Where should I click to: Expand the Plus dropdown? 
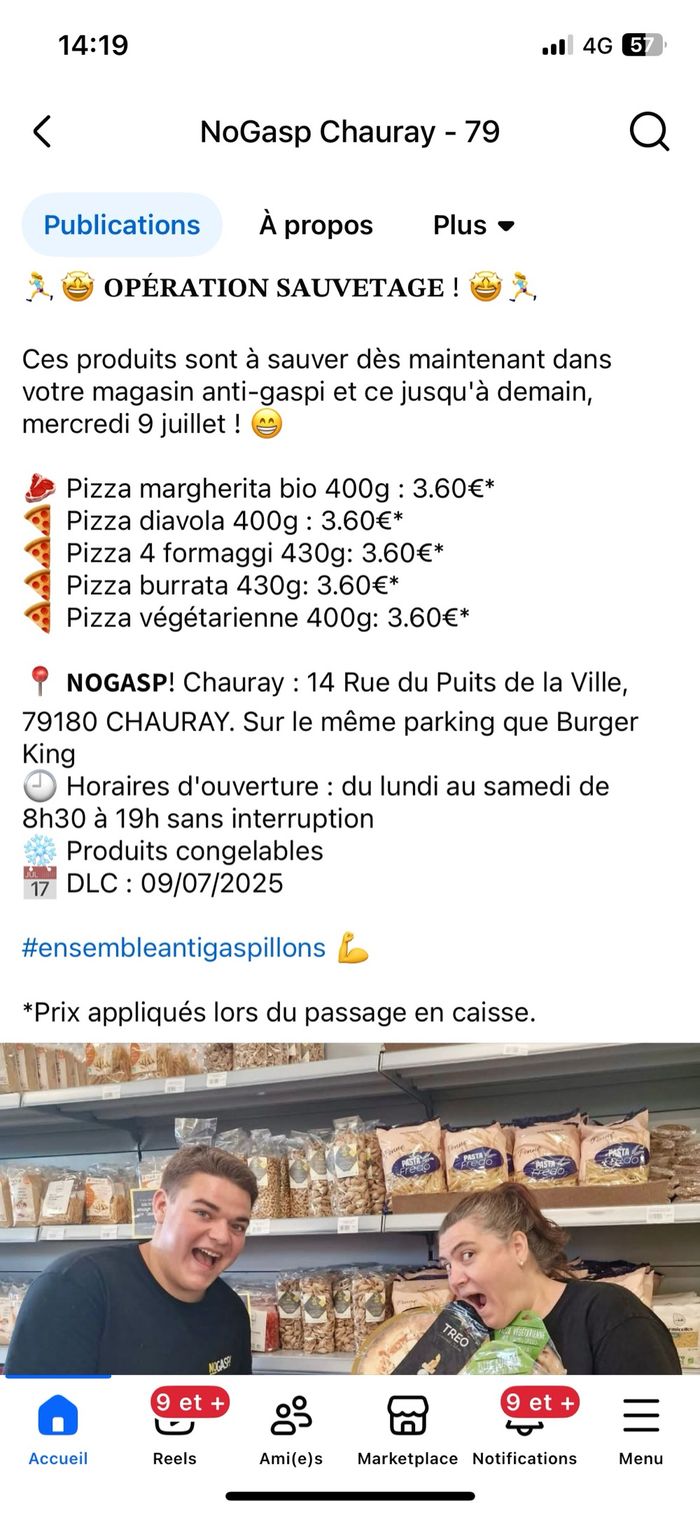click(474, 225)
